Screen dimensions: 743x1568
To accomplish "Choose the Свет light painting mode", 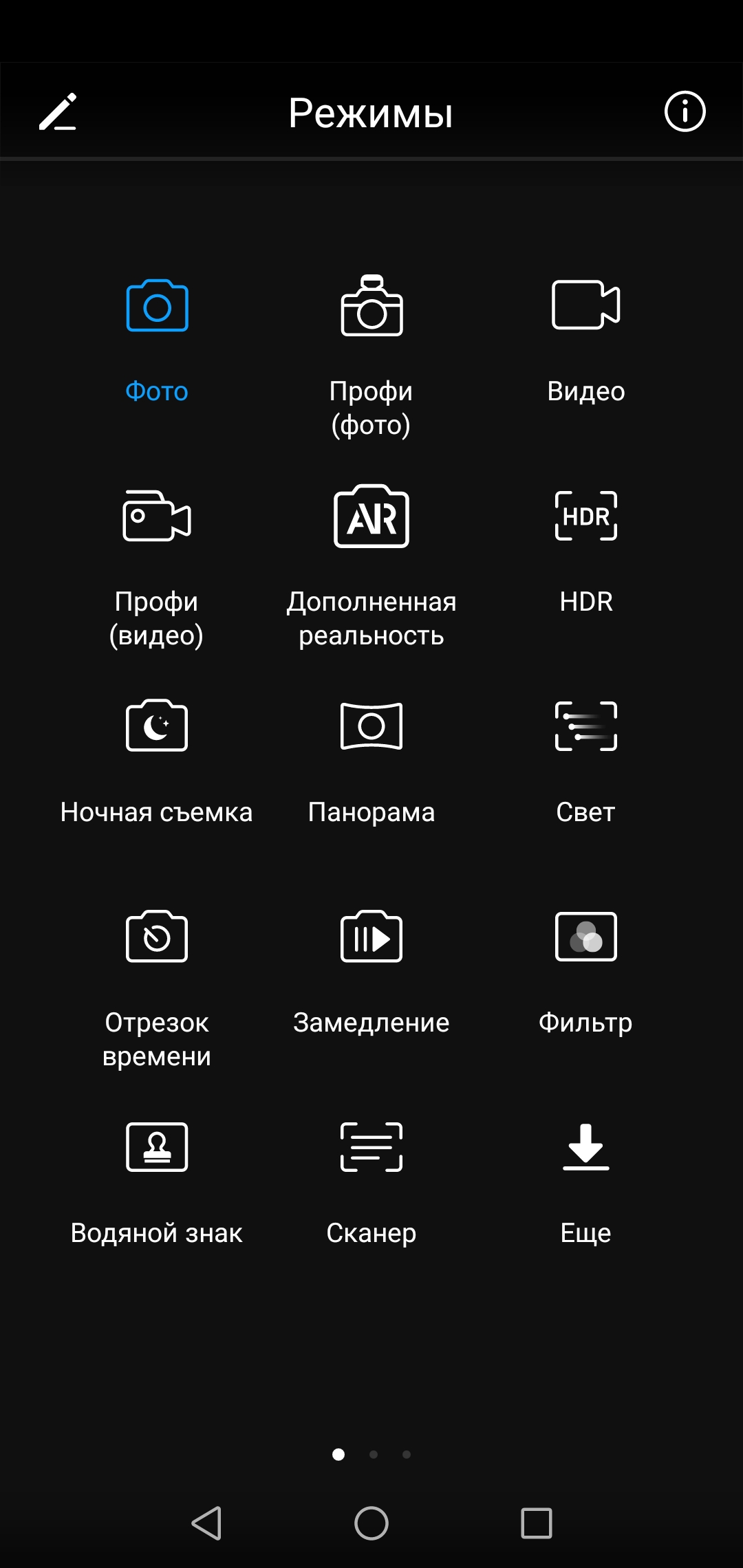I will pos(586,727).
